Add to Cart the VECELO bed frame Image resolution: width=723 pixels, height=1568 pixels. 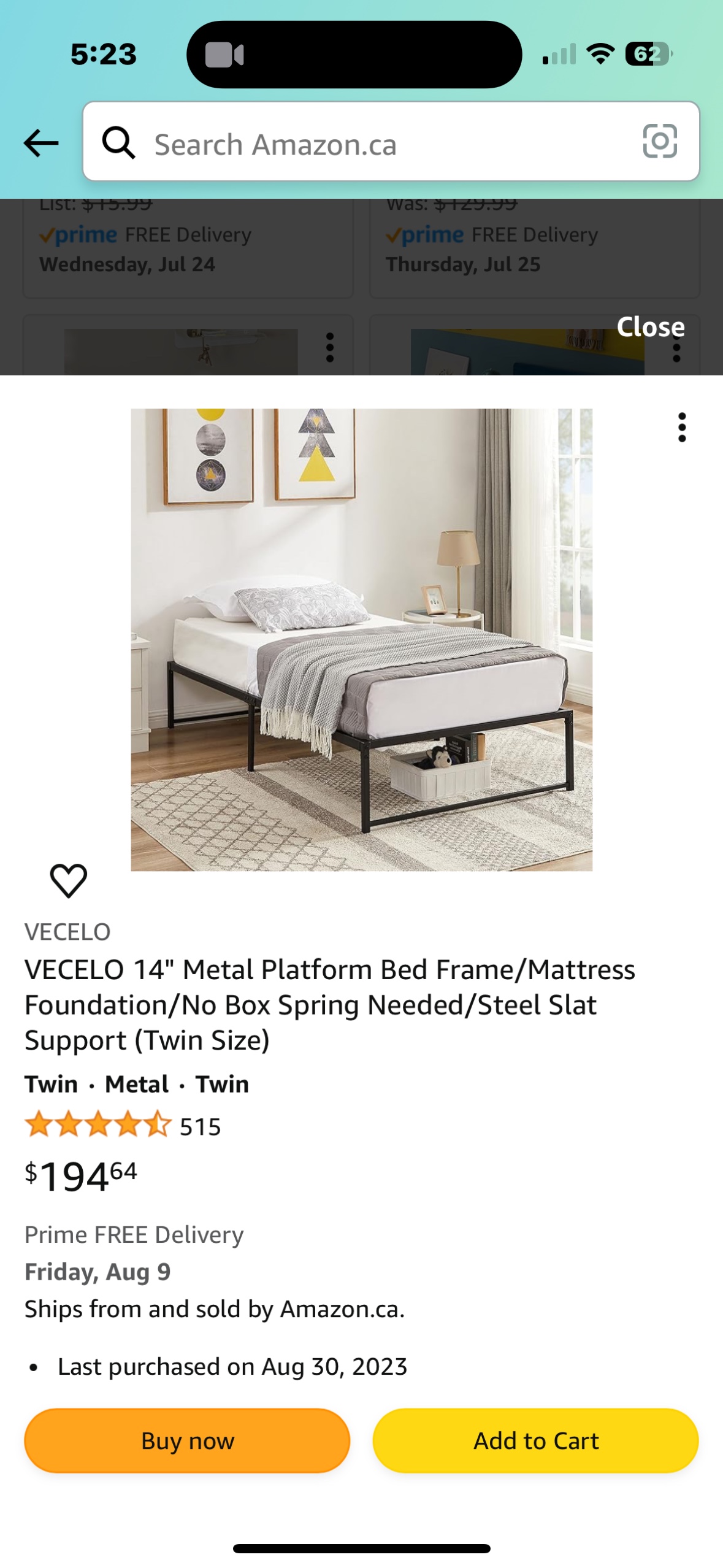click(x=535, y=1440)
